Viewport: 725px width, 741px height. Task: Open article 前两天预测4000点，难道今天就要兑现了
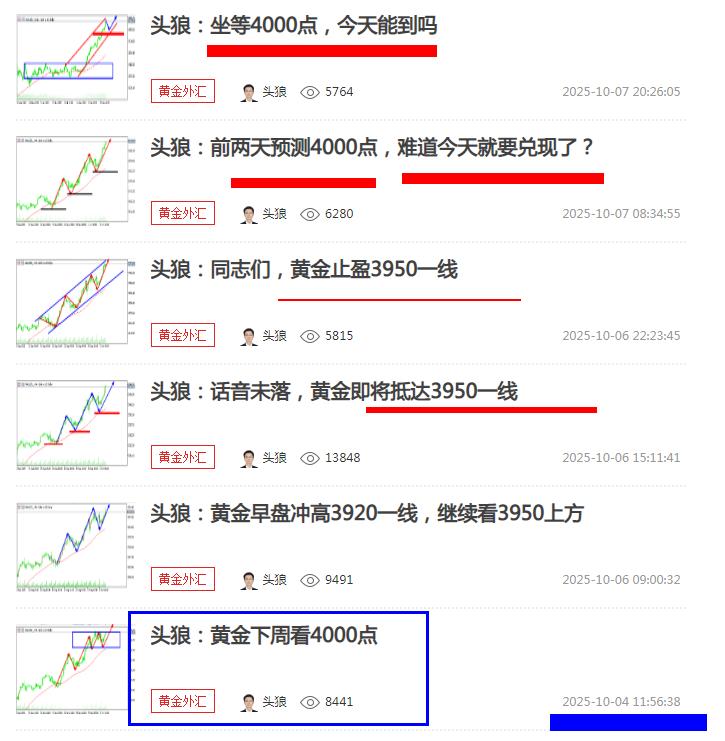[x=372, y=148]
